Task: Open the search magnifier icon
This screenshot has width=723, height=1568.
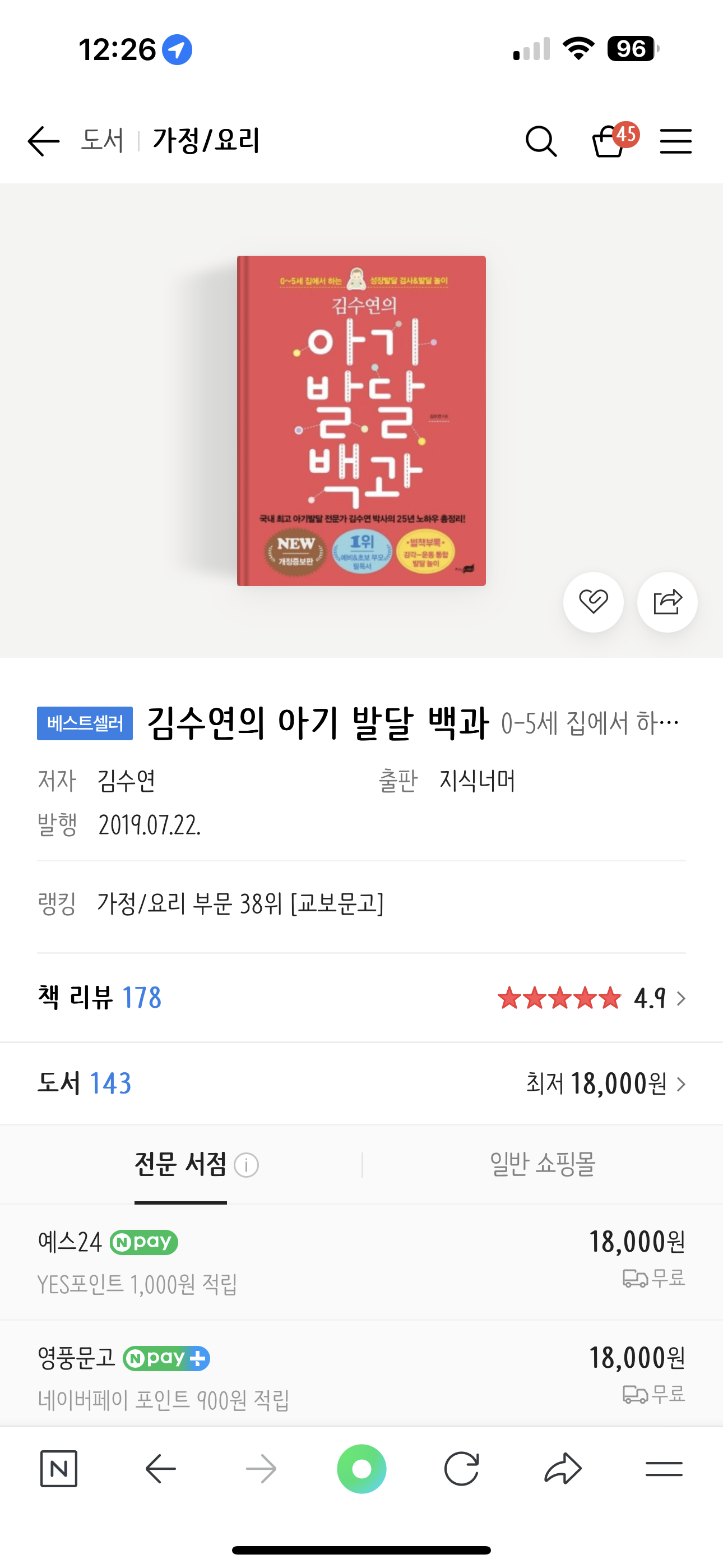Action: coord(540,141)
